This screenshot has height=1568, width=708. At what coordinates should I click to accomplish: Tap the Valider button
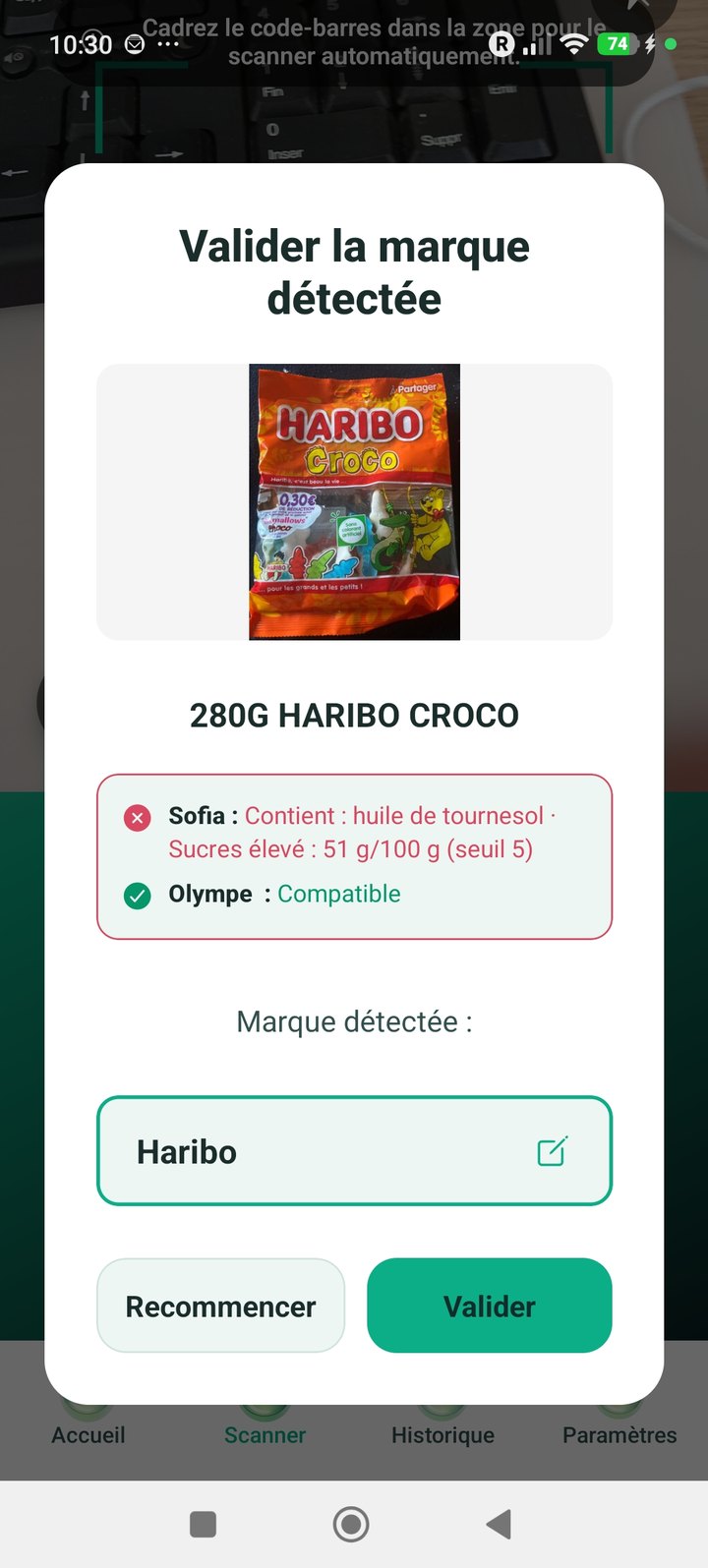tap(490, 1306)
